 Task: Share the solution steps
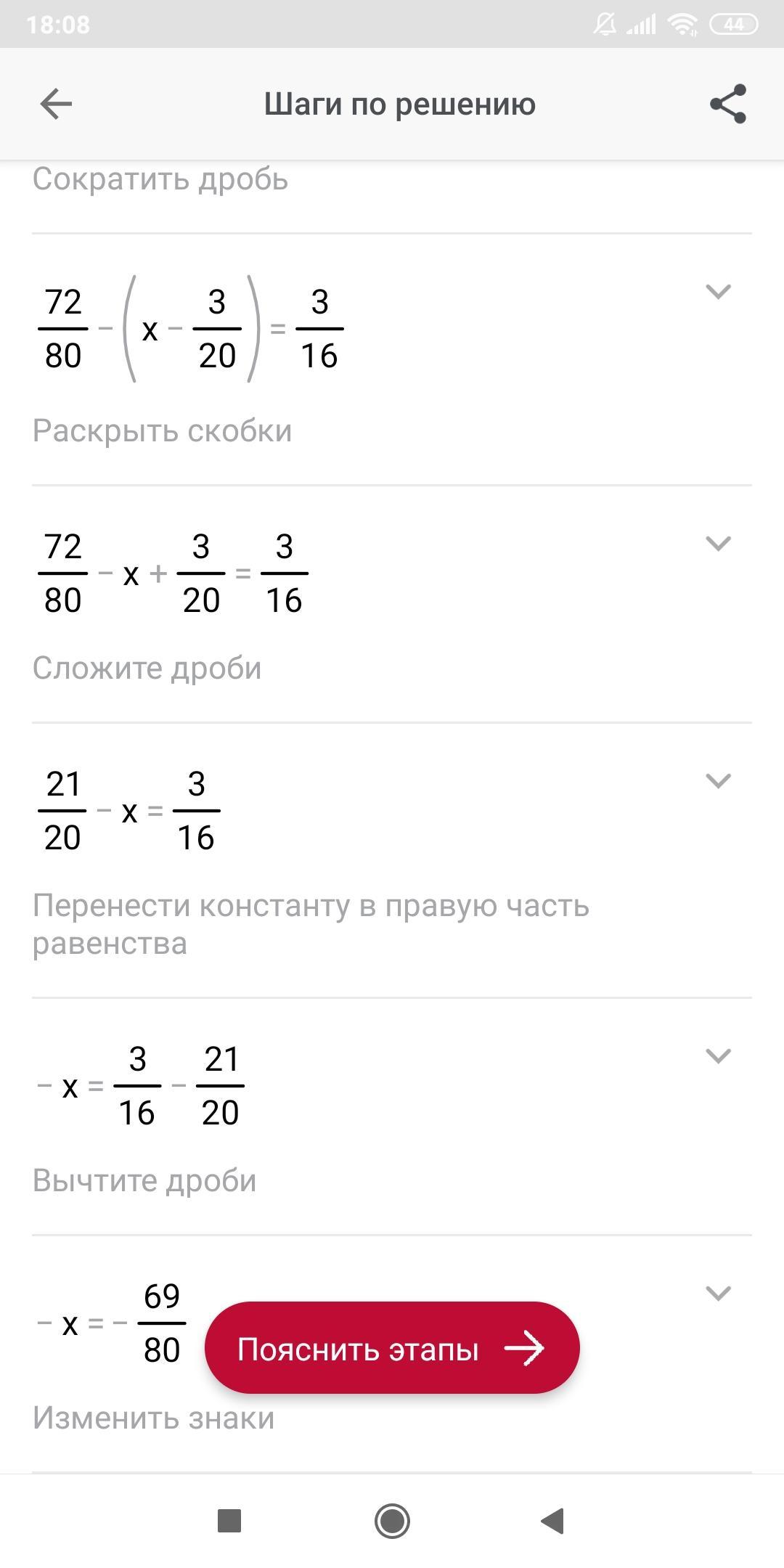point(728,104)
